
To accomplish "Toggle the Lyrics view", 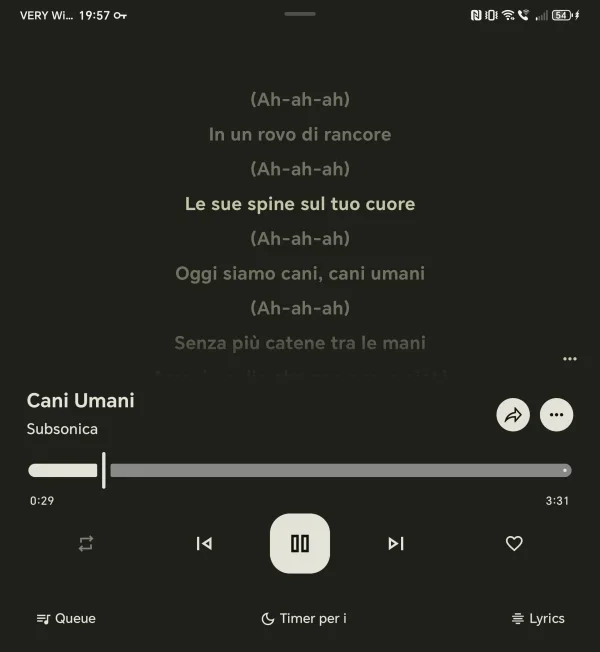I will point(537,618).
